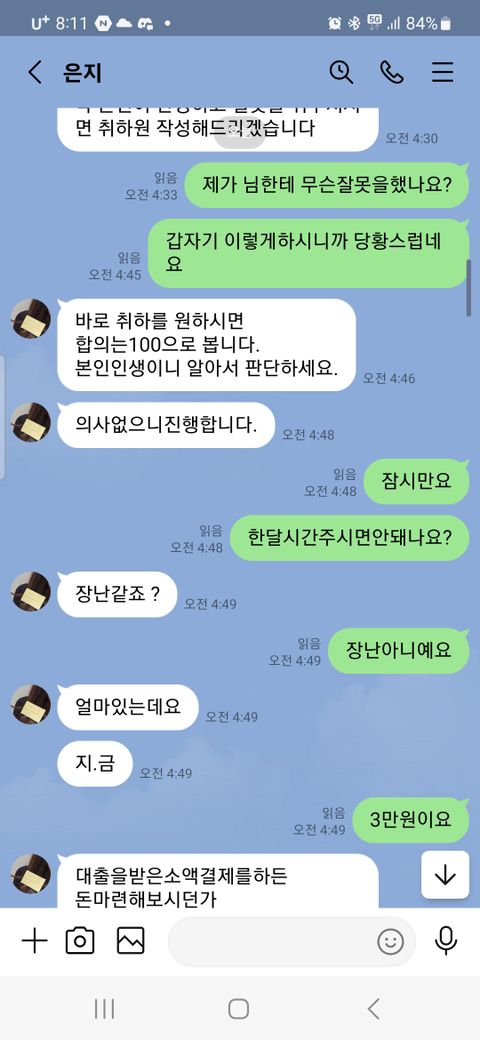This screenshot has height=1040, width=480.
Task: Open the emoticon picker
Action: click(390, 941)
